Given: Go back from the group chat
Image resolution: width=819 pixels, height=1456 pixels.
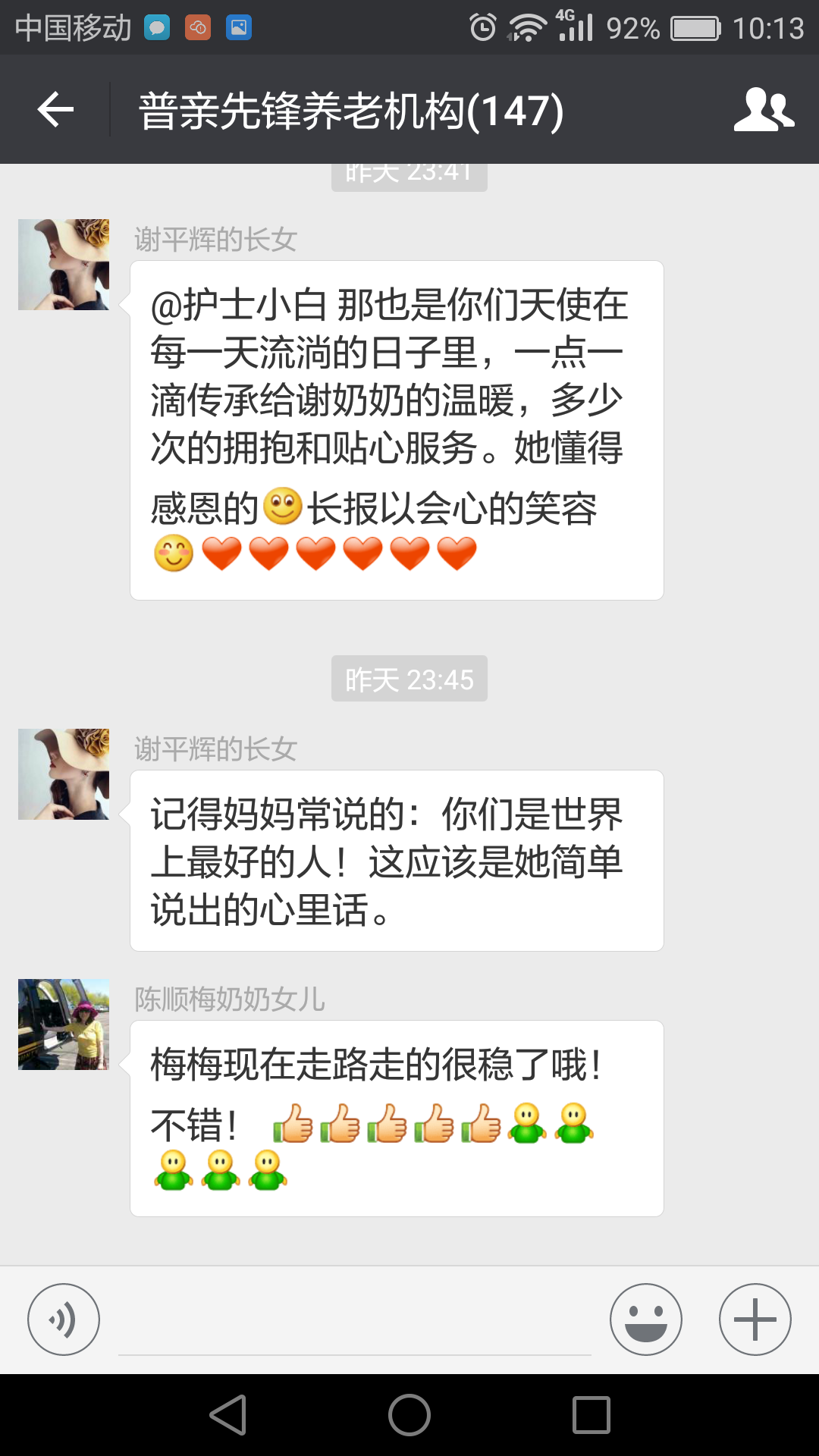Looking at the screenshot, I should tap(55, 110).
